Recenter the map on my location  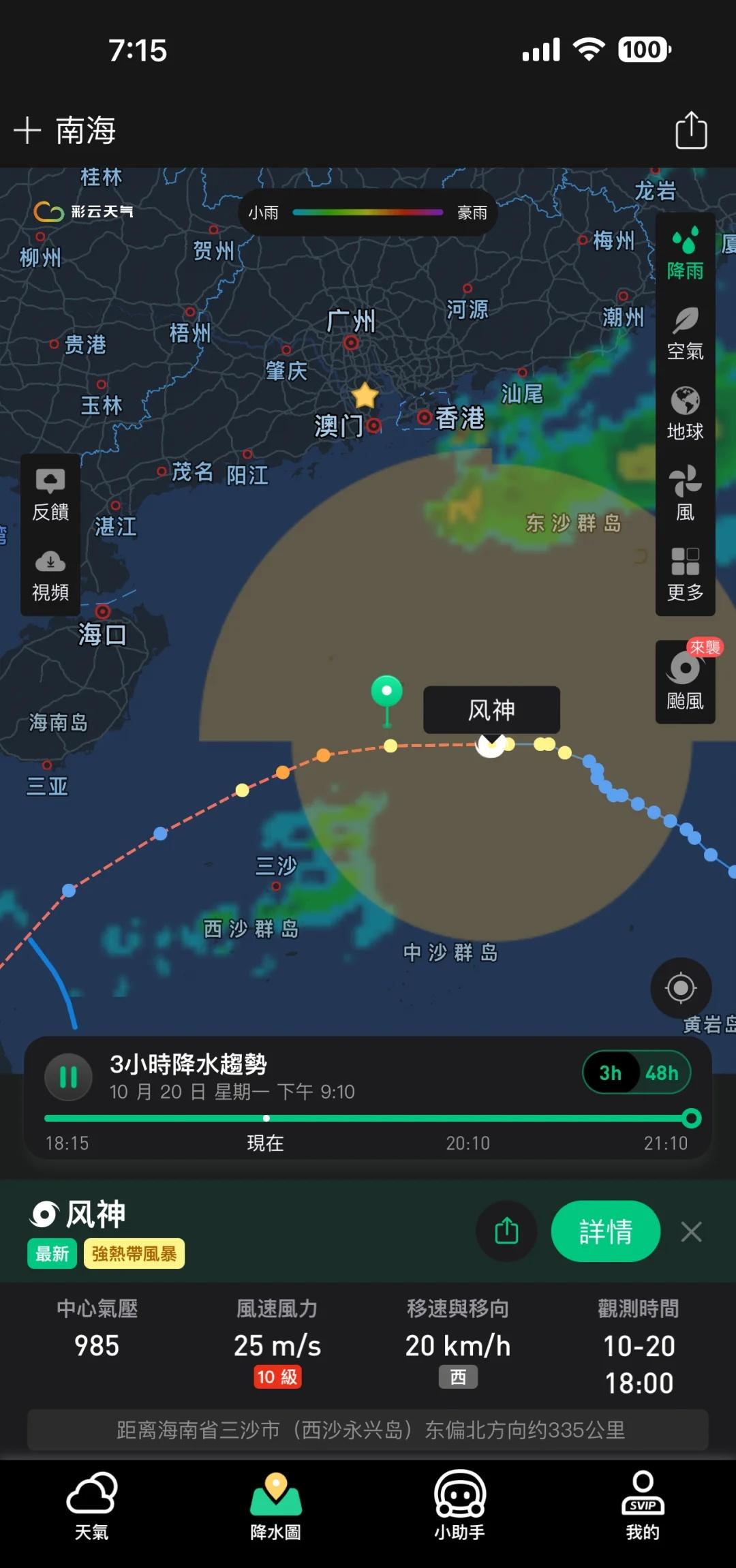(x=681, y=987)
